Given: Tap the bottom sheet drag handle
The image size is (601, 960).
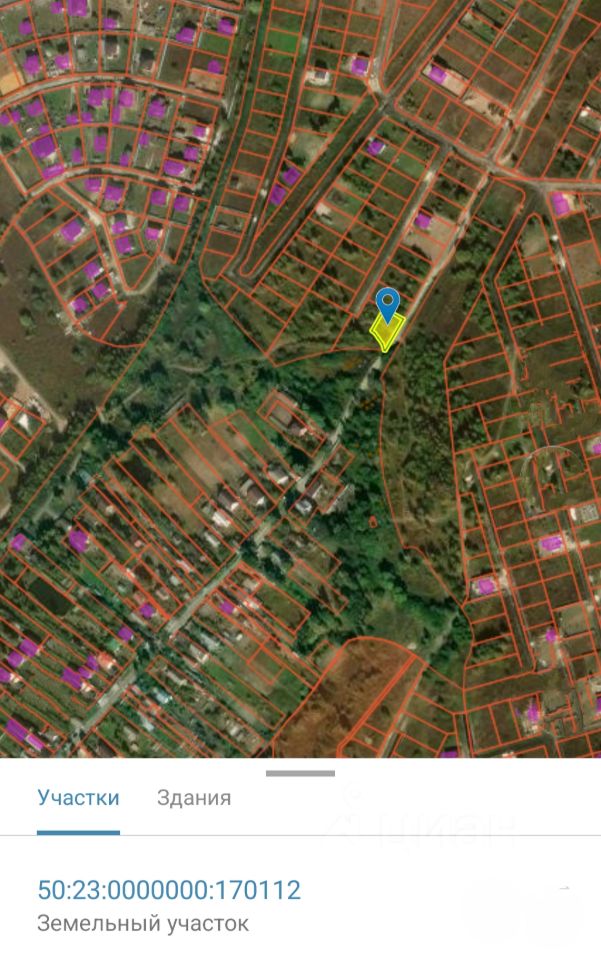Looking at the screenshot, I should coord(300,773).
